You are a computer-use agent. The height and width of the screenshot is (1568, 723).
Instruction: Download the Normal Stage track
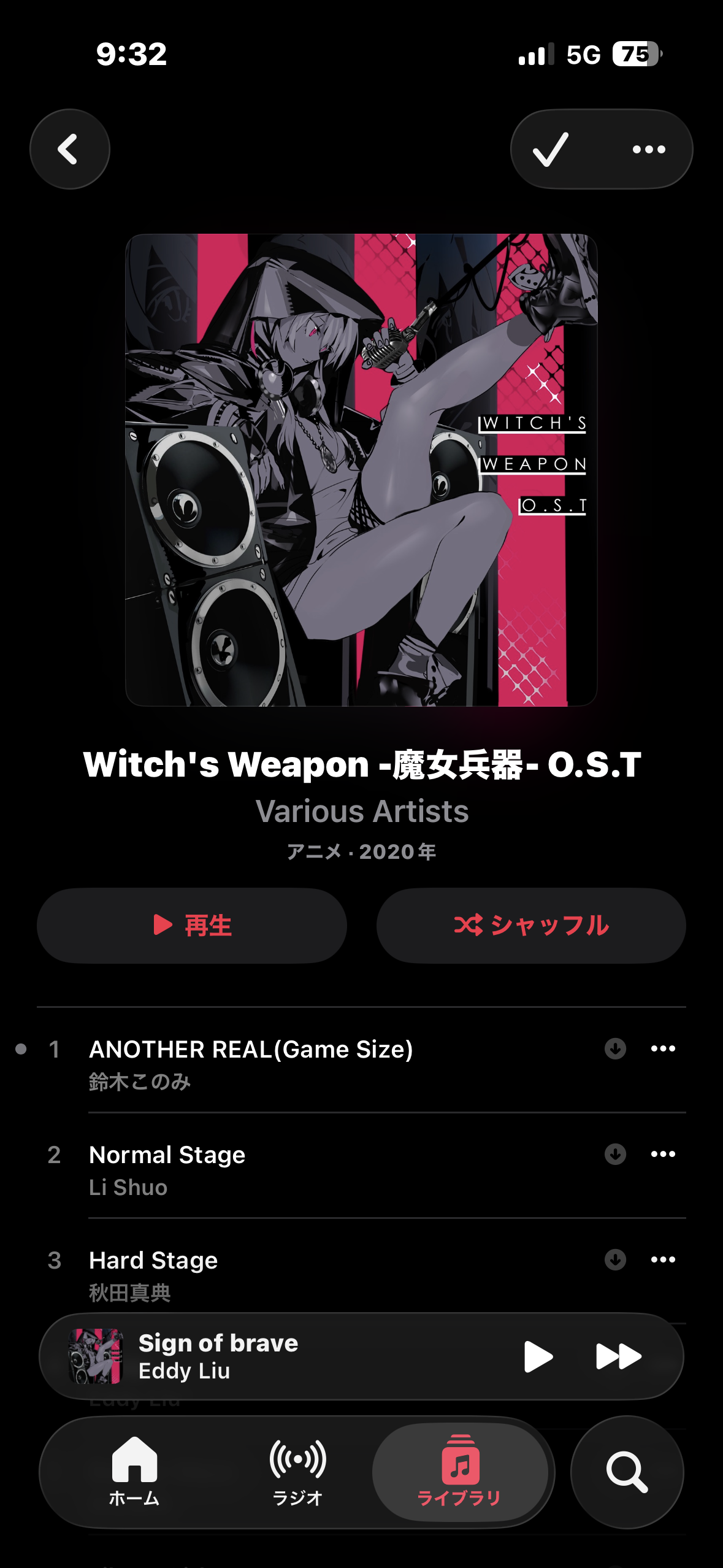(x=615, y=1154)
